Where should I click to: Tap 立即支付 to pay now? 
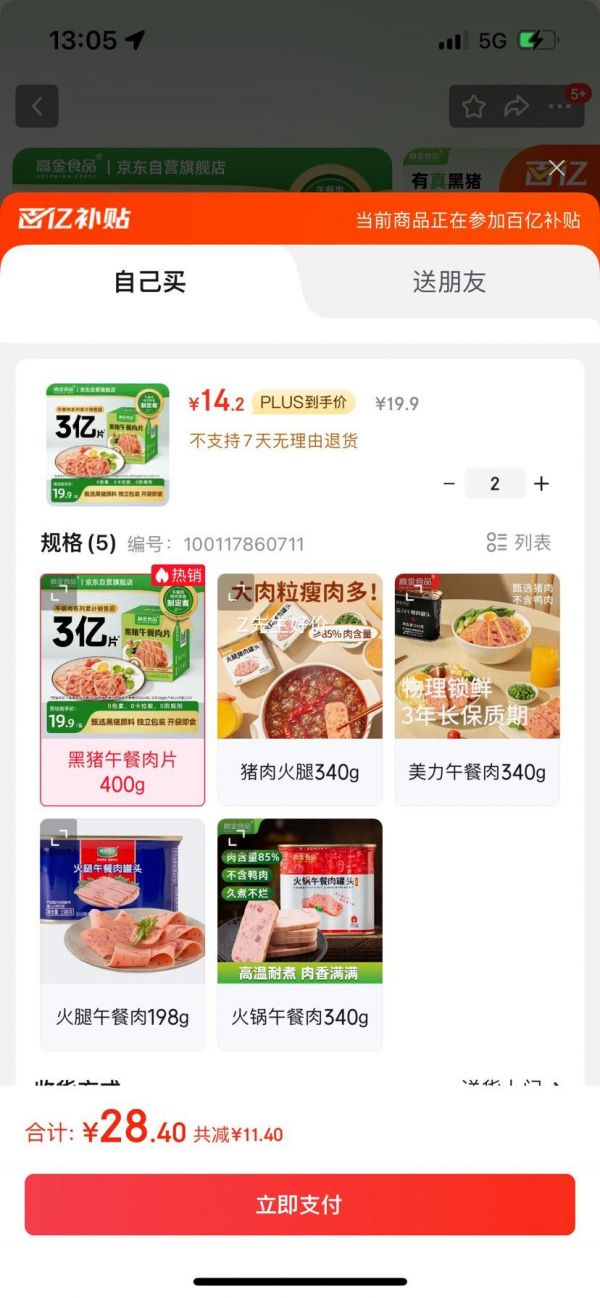(300, 1204)
